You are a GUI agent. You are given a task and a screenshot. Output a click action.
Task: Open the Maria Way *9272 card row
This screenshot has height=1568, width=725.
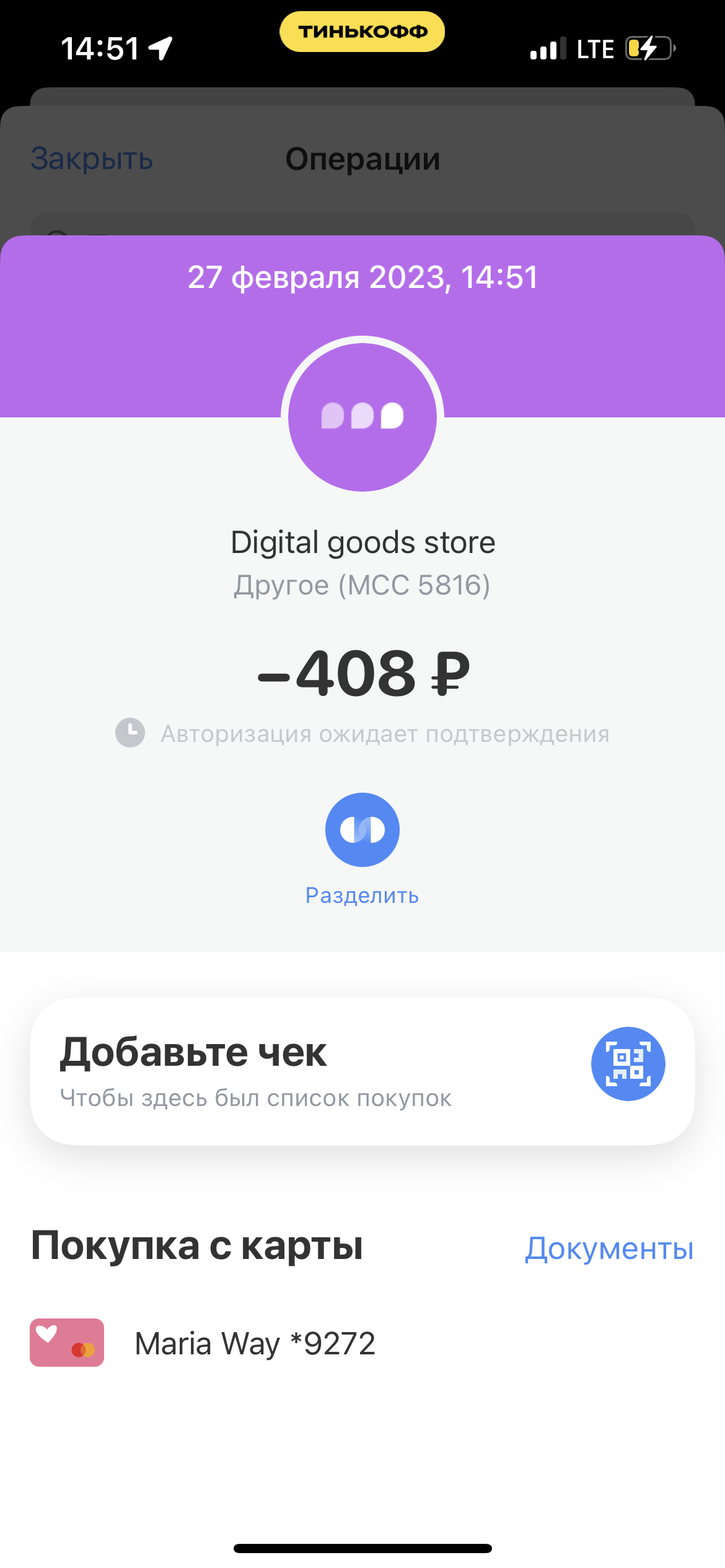pos(362,1343)
